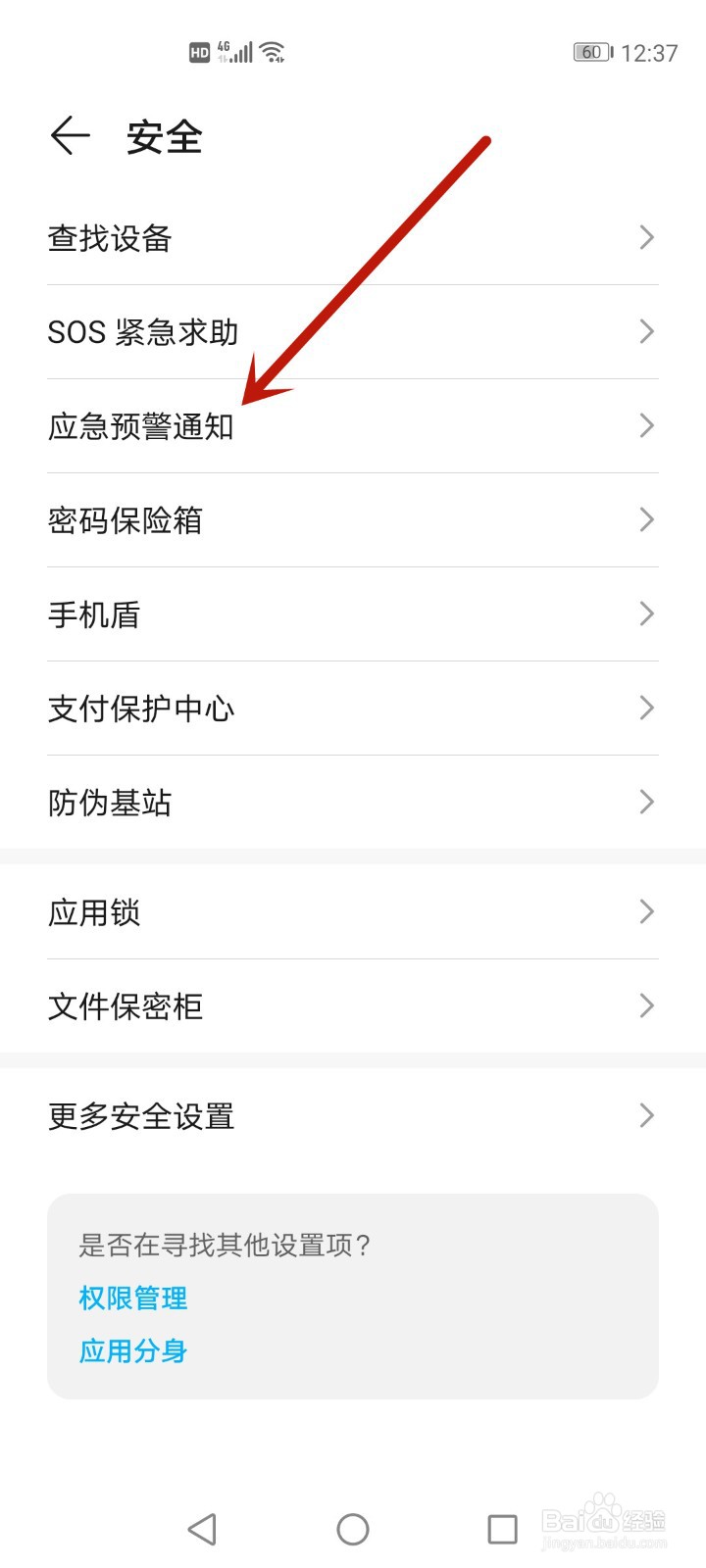Tap the circular home navigation key
The height and width of the screenshot is (1568, 706).
click(x=352, y=1528)
